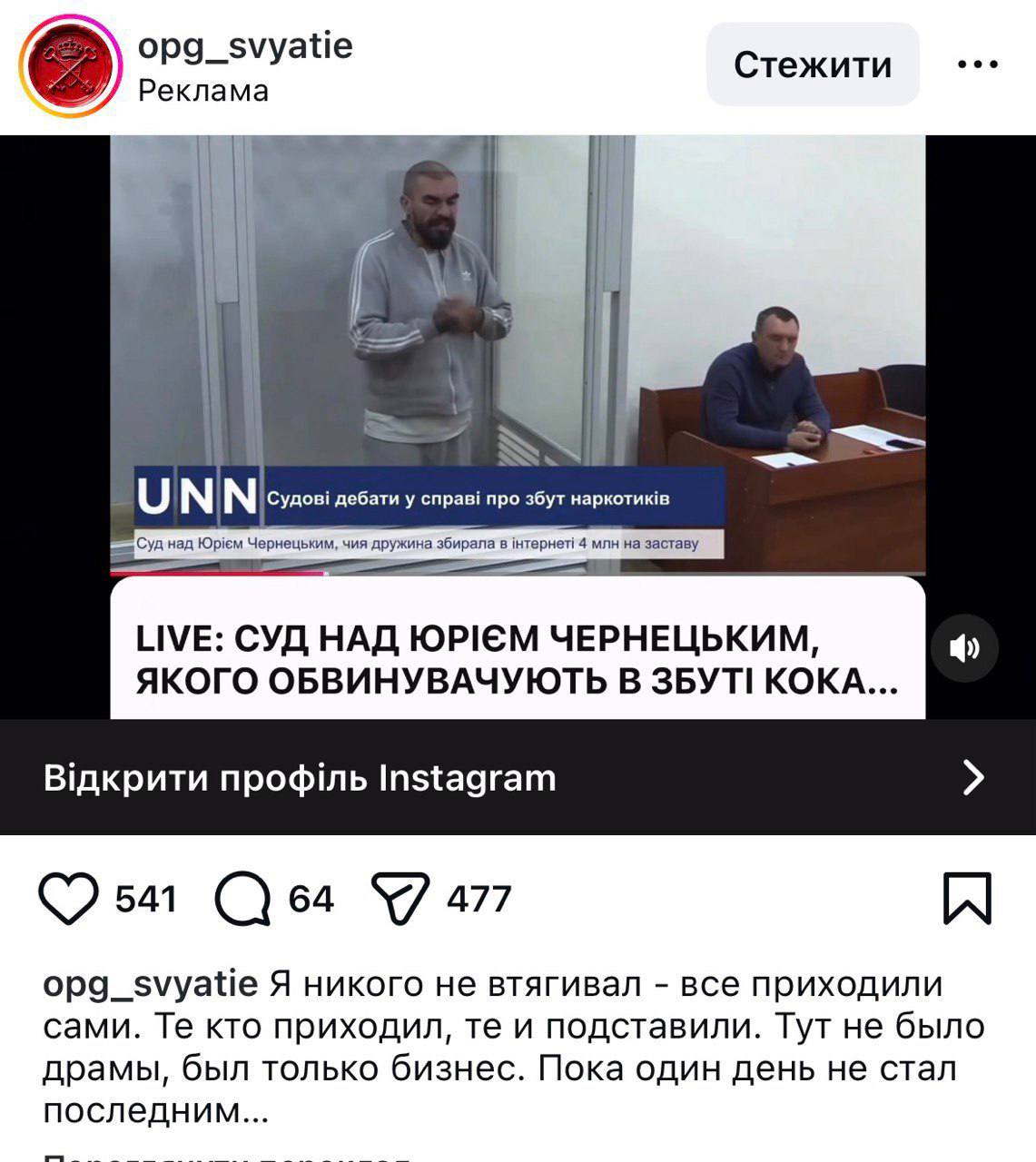1036x1162 pixels.
Task: Open the opg_svyatie profile picture
Action: tap(70, 66)
